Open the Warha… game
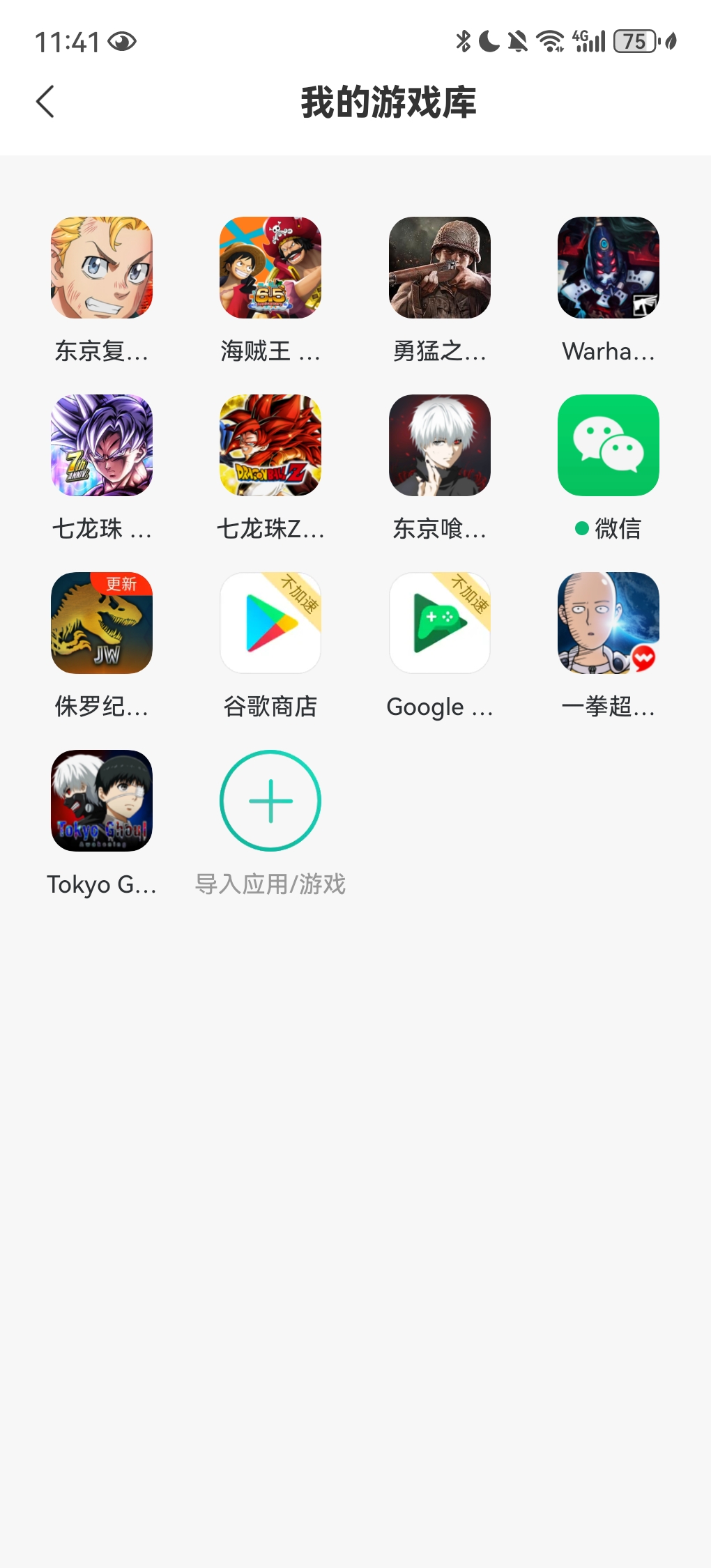Screen dimensions: 711x1568 point(608,268)
